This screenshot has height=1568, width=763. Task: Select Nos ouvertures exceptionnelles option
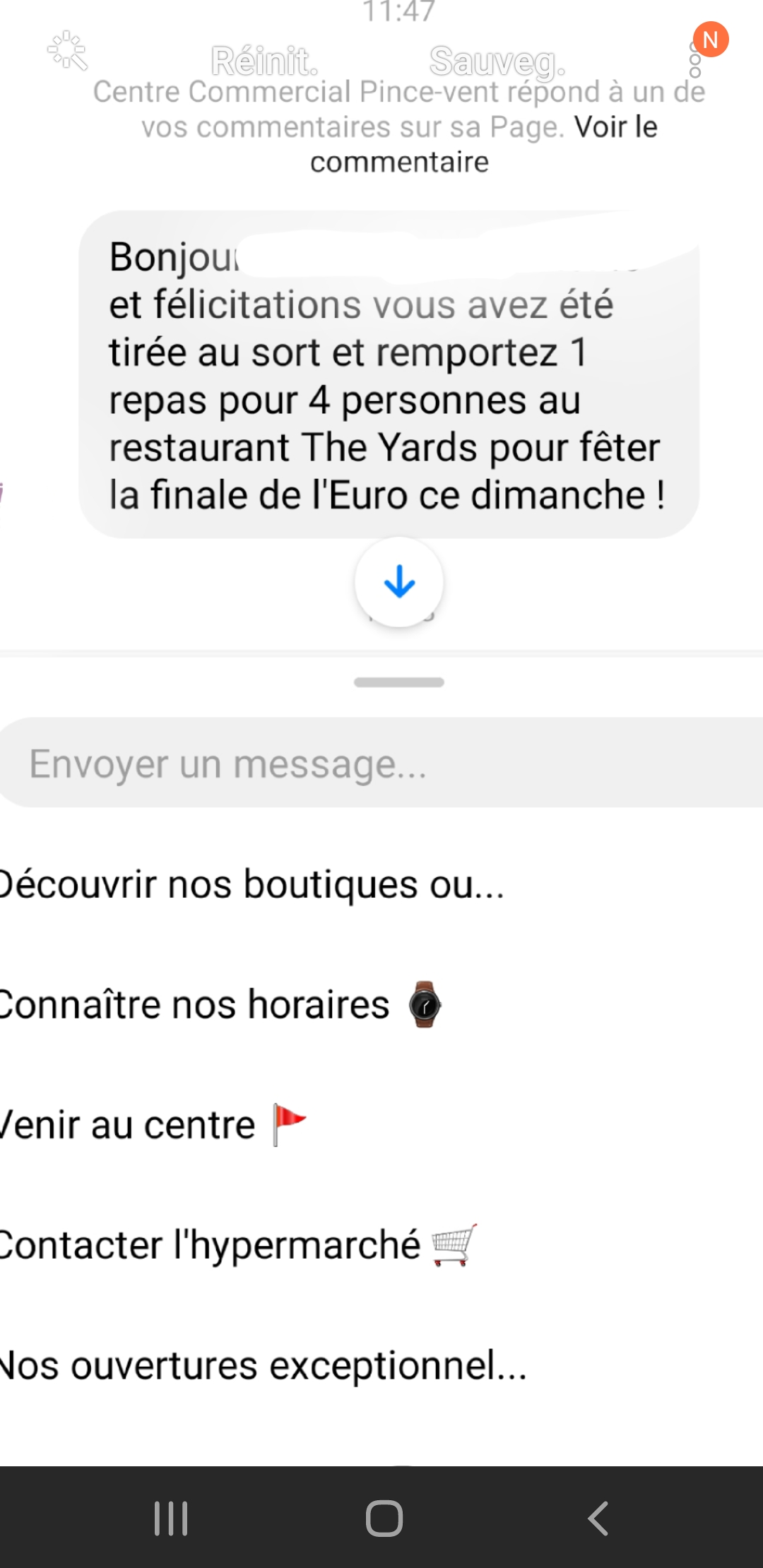tap(264, 1365)
